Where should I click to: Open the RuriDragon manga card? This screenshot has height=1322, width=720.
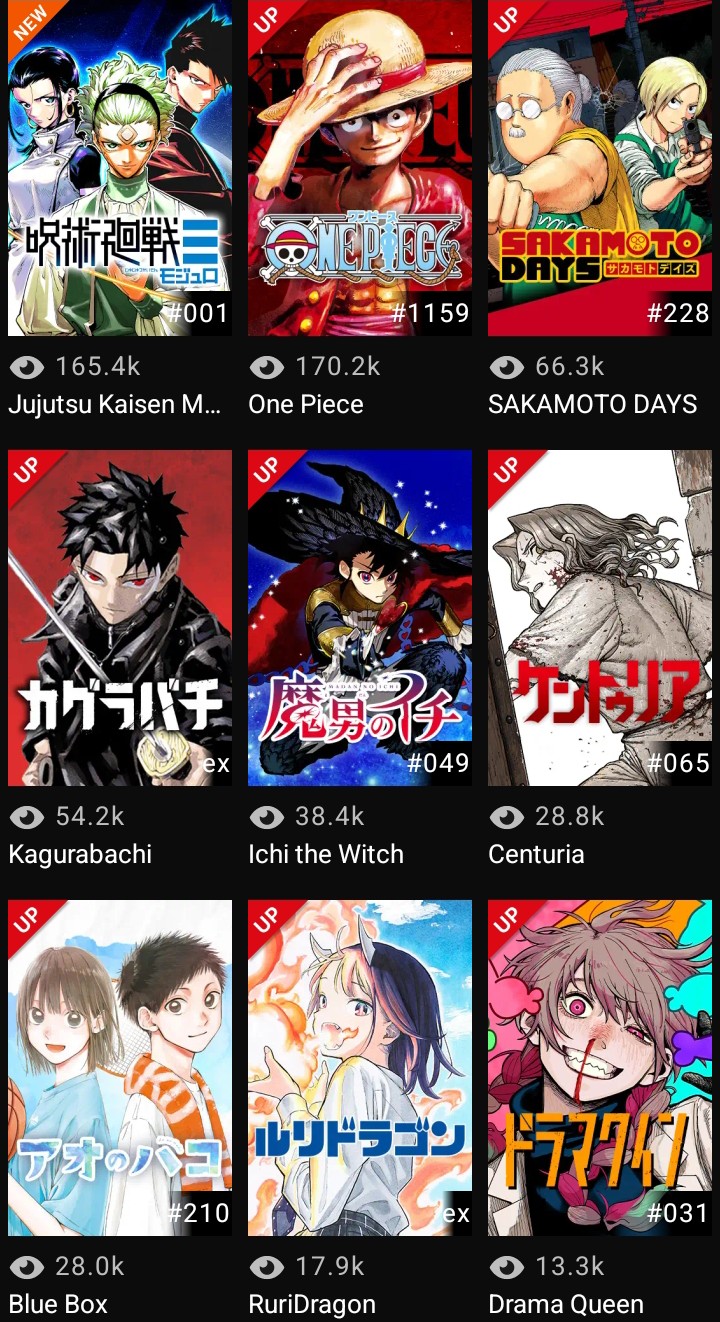[x=360, y=1068]
